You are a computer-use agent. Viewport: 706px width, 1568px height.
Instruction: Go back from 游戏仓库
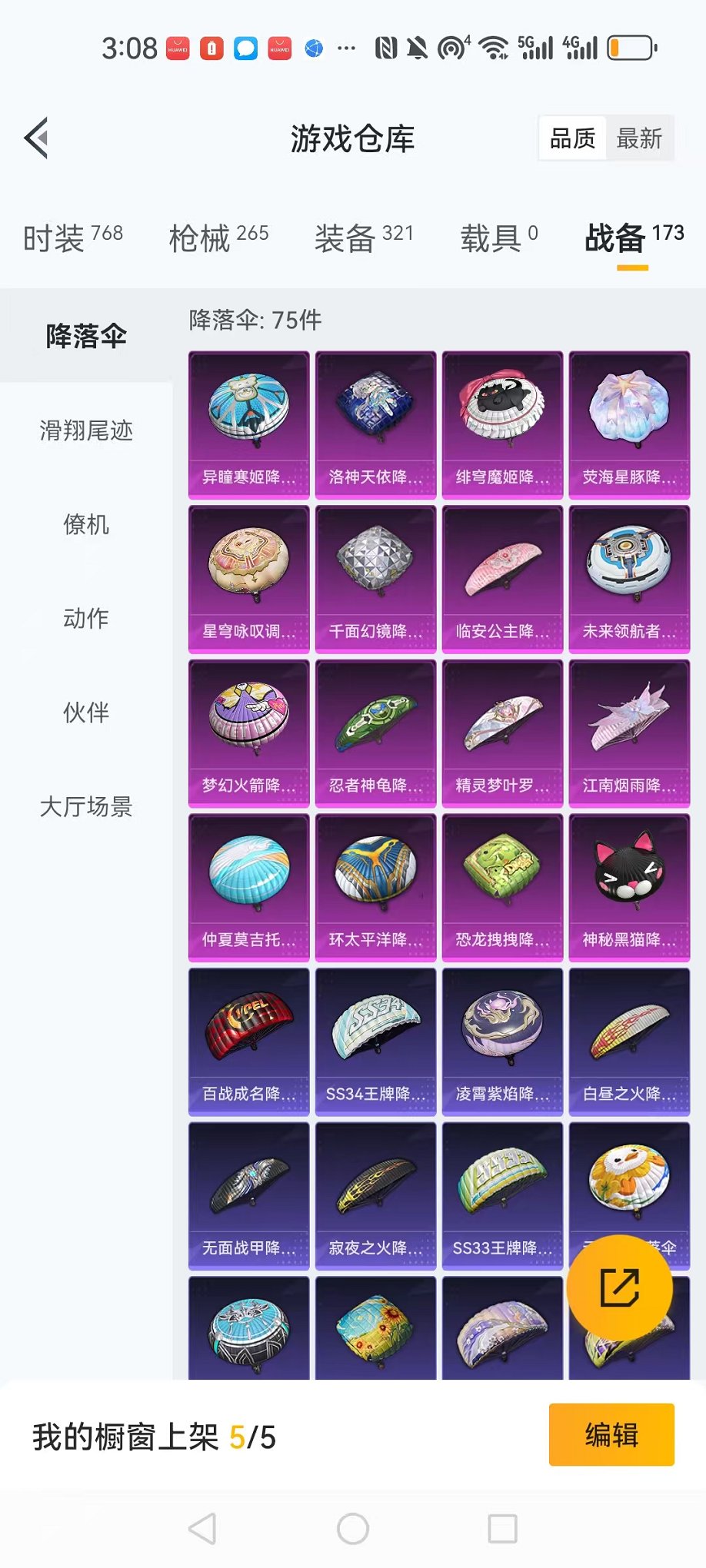(x=37, y=138)
